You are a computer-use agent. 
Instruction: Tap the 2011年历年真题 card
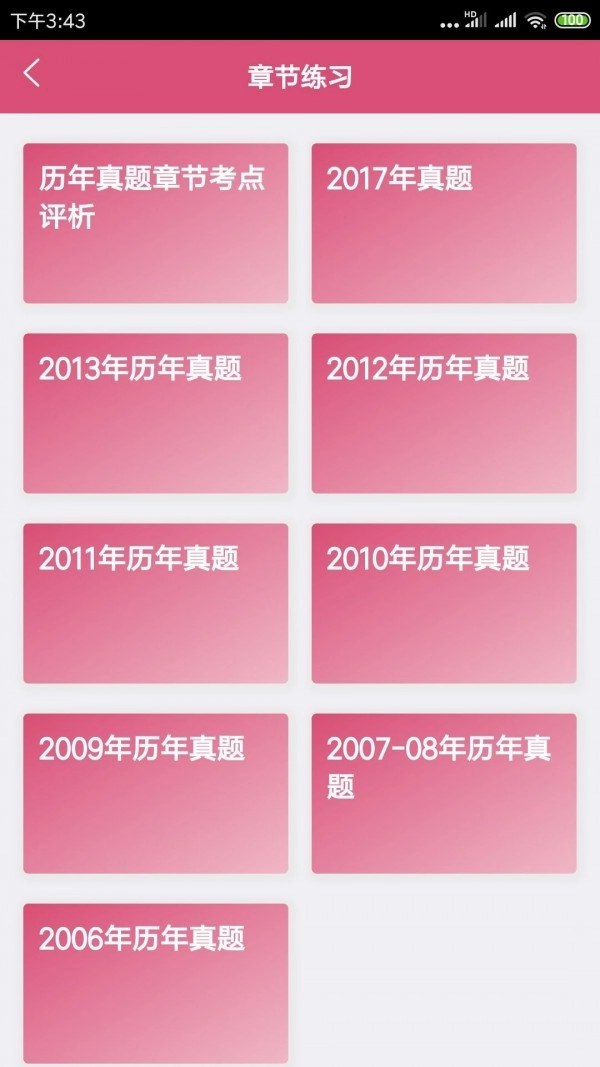155,603
